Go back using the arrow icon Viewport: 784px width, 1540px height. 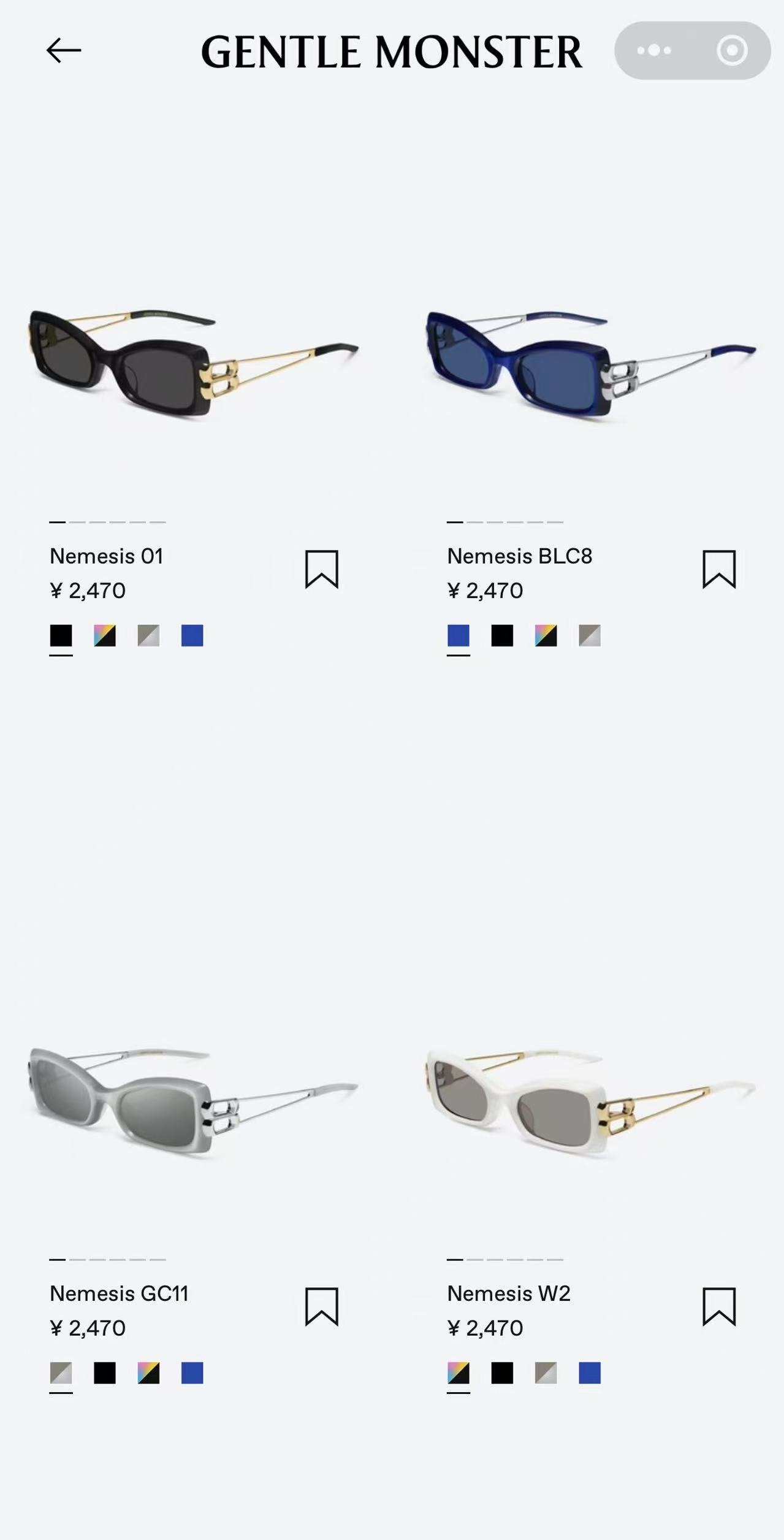tap(64, 50)
